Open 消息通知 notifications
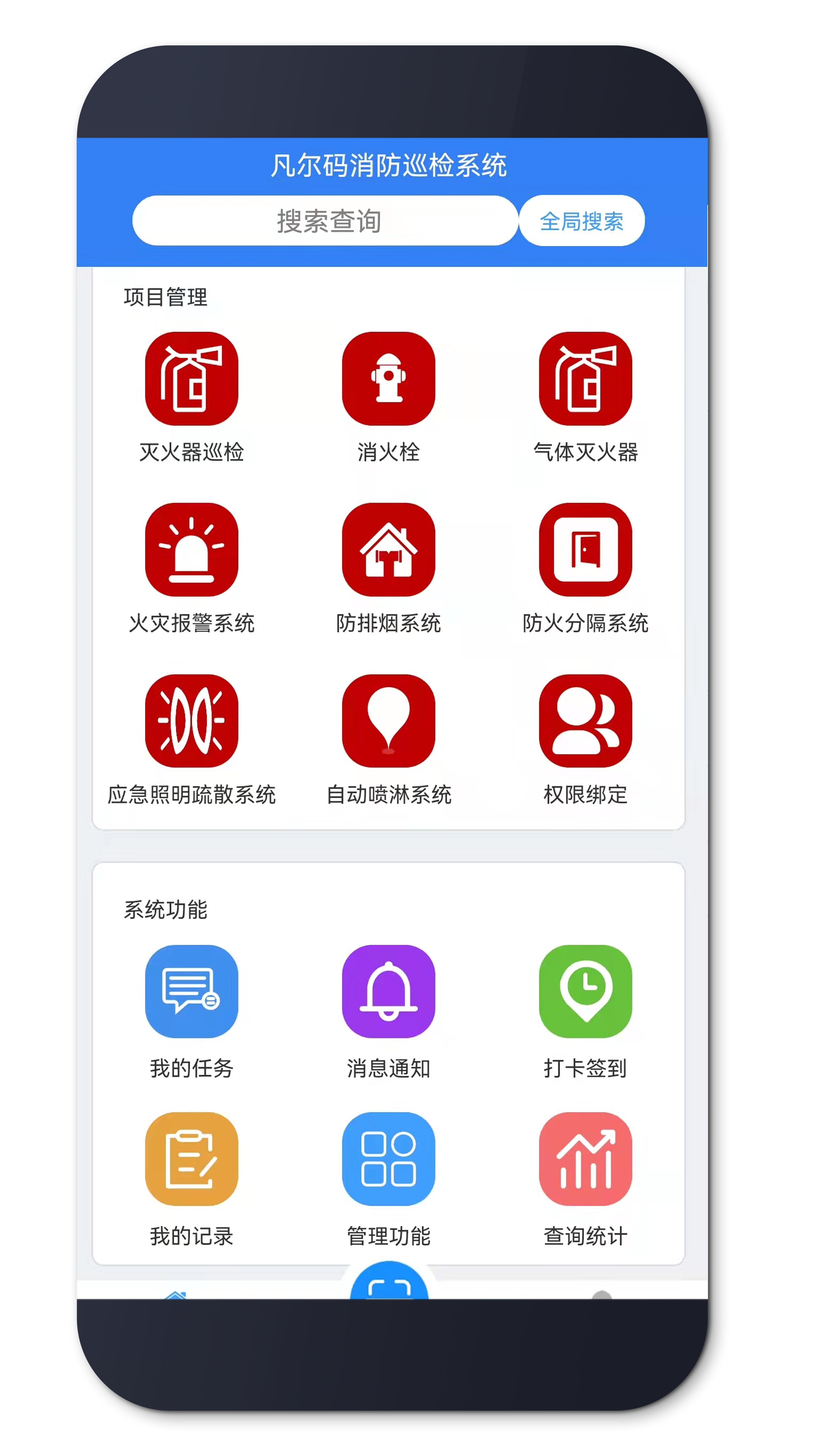The width and height of the screenshot is (828, 1456). pyautogui.click(x=388, y=992)
